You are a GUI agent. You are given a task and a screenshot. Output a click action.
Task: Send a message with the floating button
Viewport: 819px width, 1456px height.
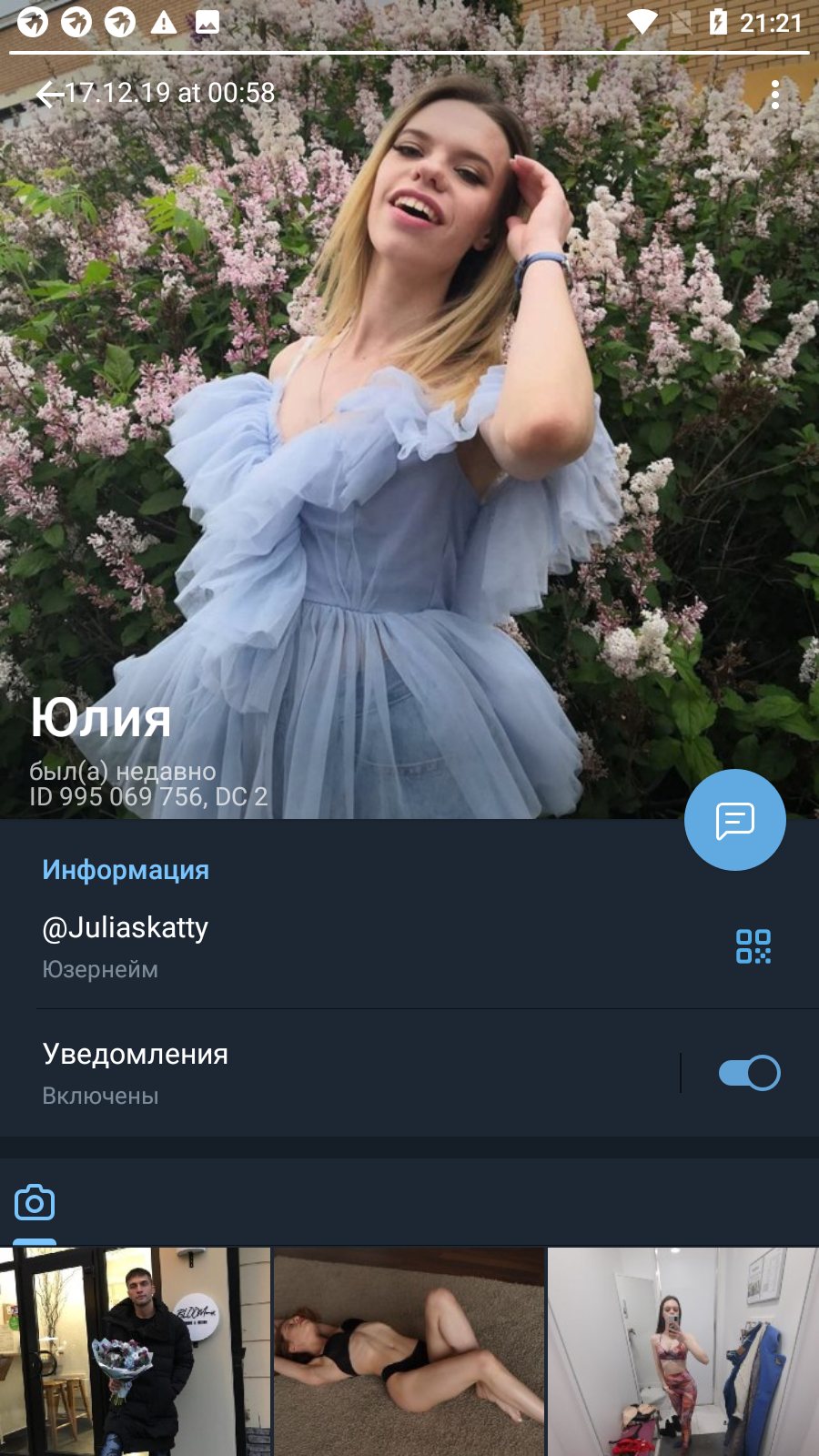tap(735, 820)
